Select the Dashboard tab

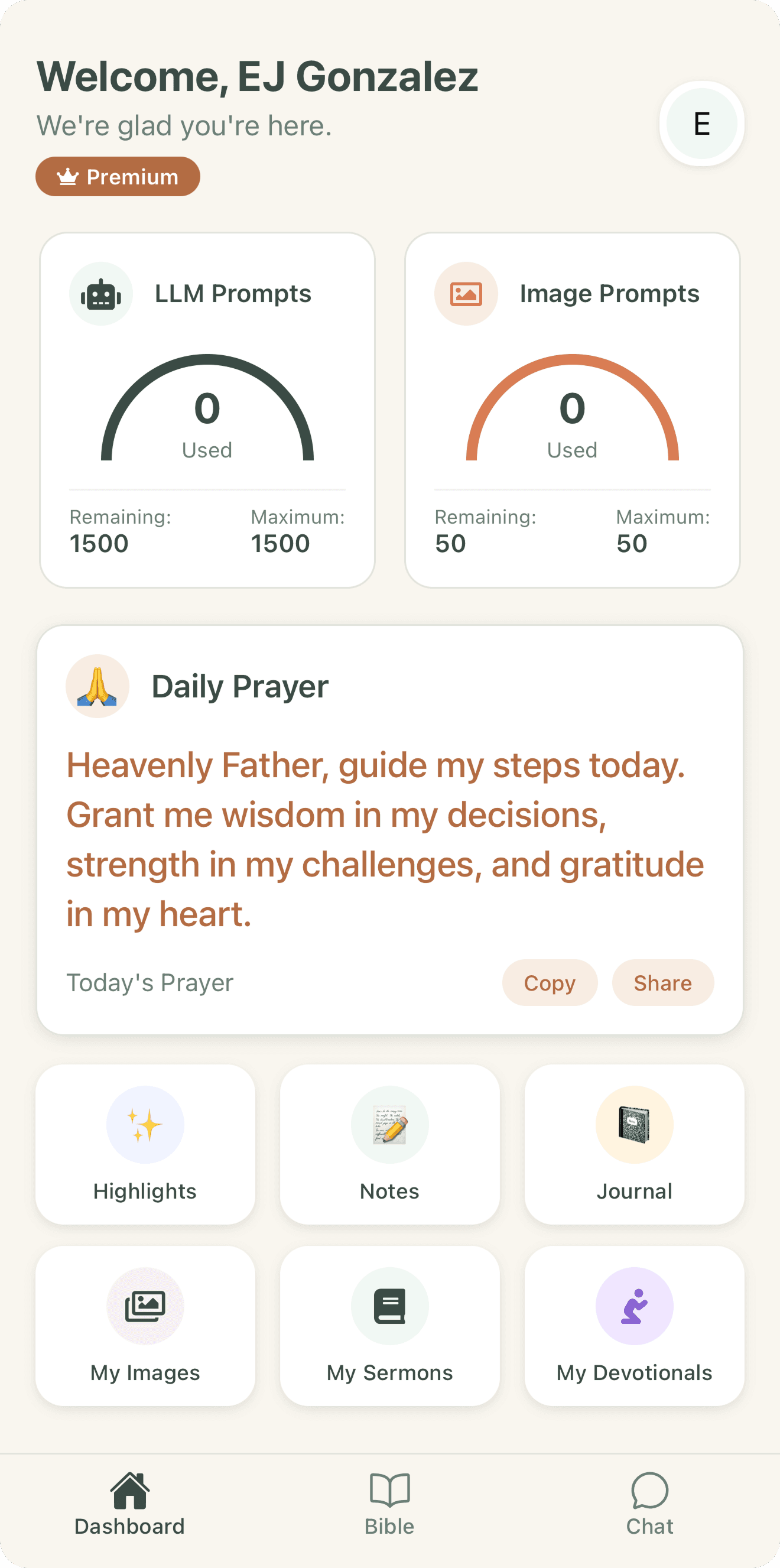[x=129, y=1504]
